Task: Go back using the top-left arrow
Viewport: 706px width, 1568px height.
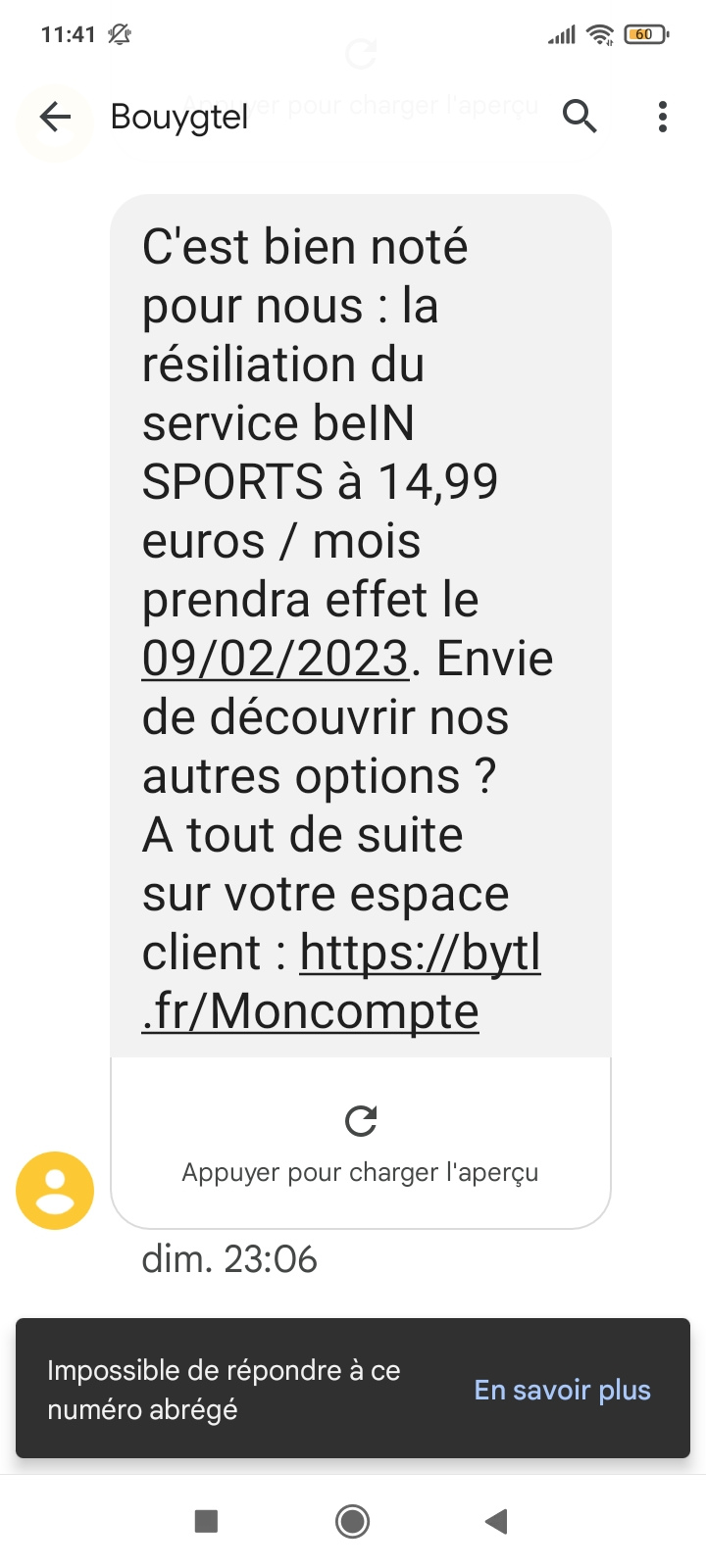Action: 55,118
